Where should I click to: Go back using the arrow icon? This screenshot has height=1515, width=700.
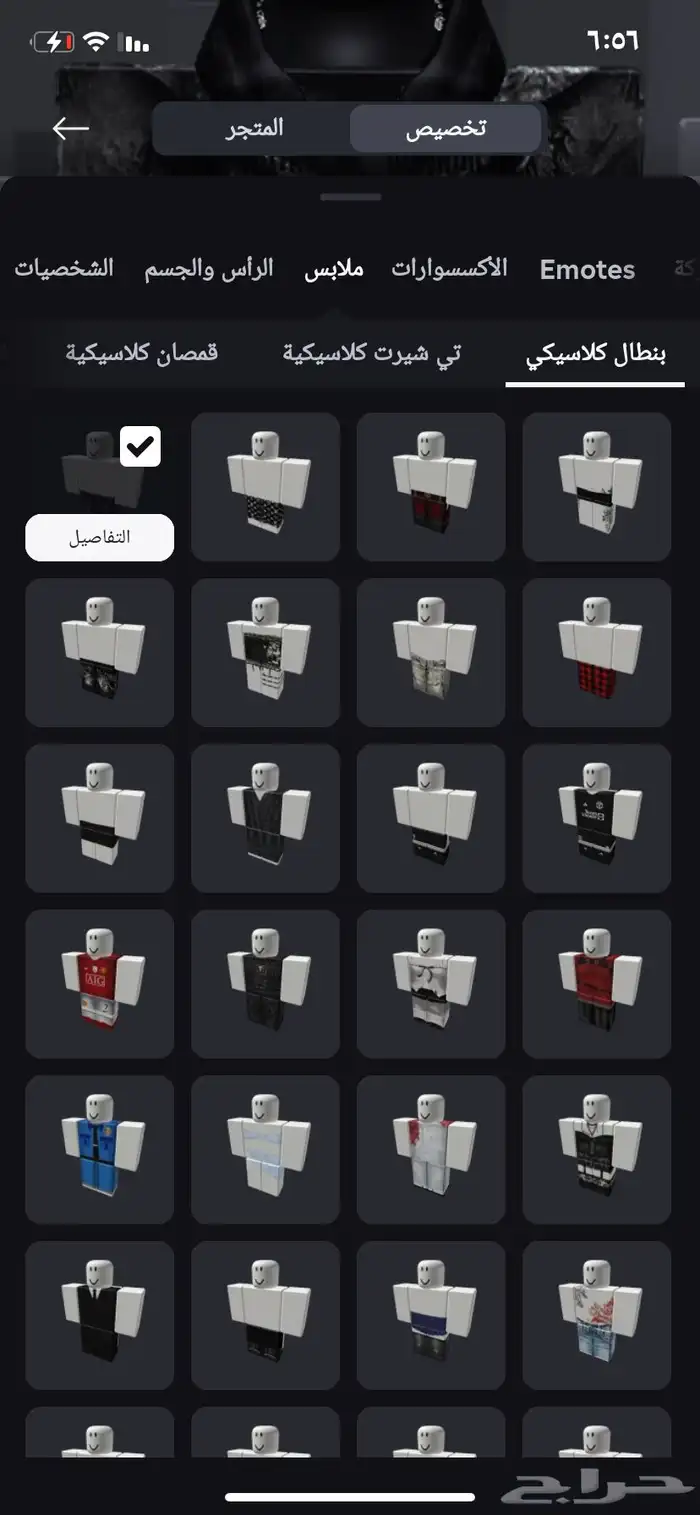71,129
